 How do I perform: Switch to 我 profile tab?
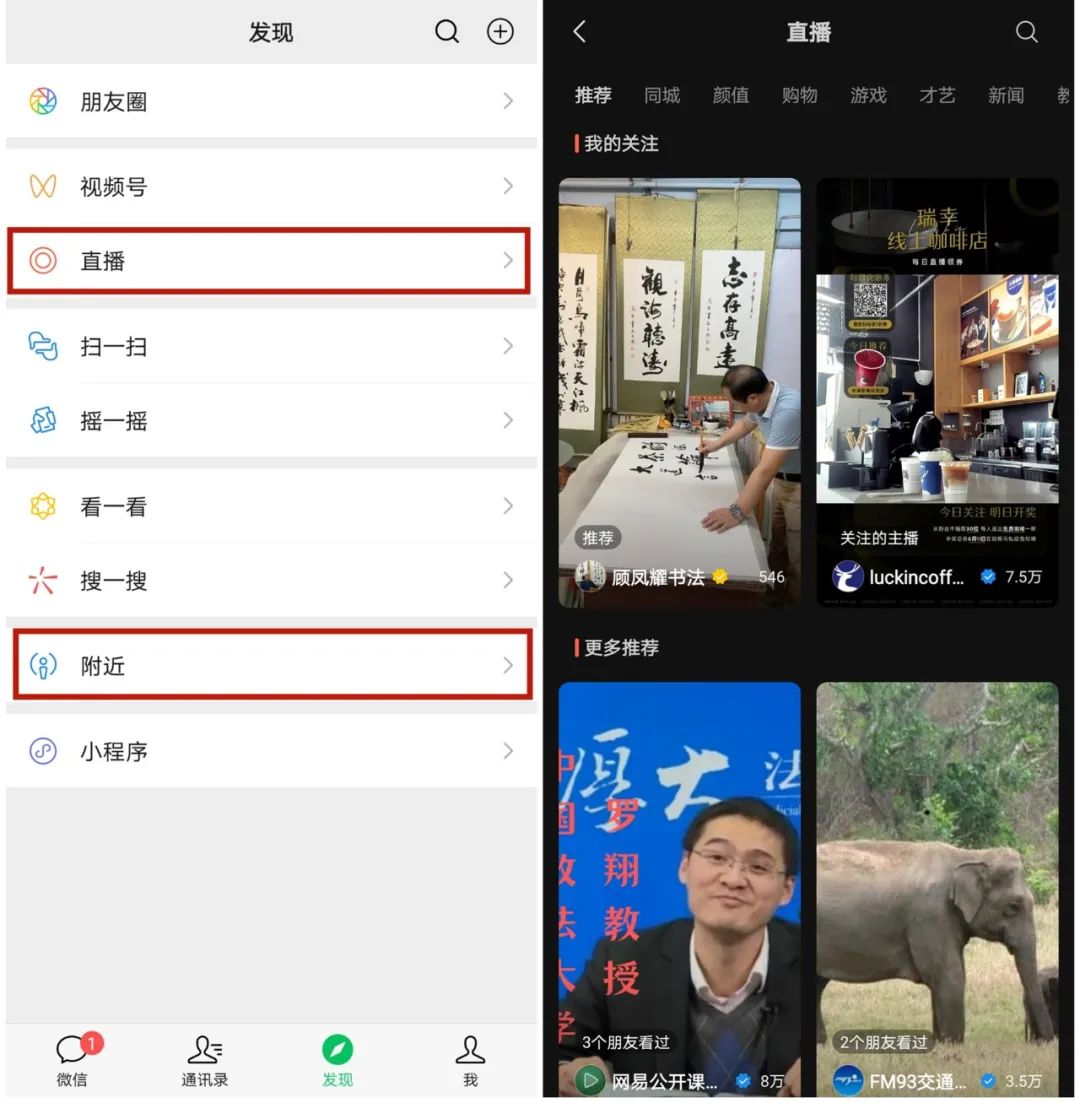470,1061
